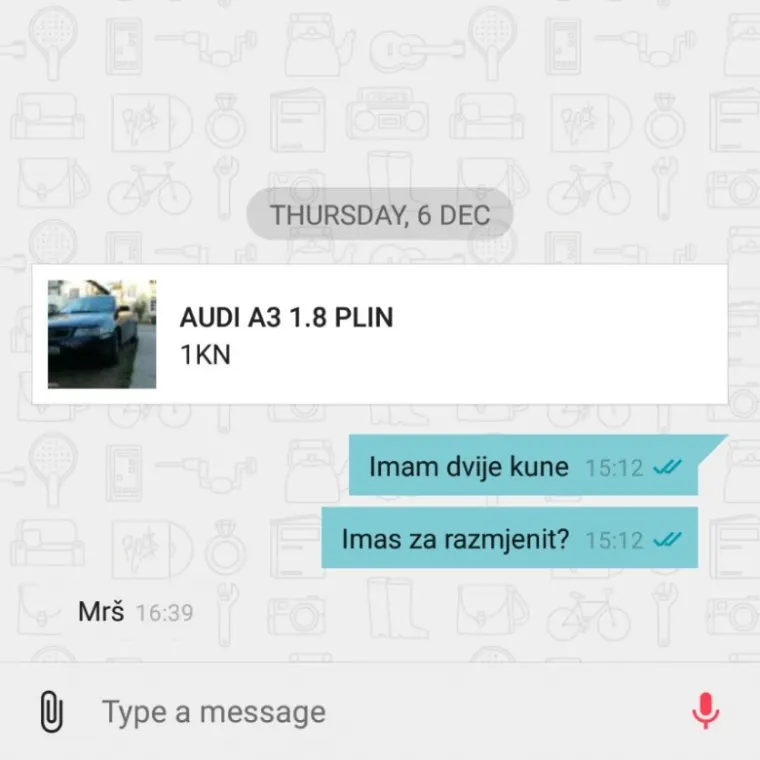Open the AUDI A3 1.8 PLIN listing card
Viewport: 760px width, 760px height.
[380, 334]
